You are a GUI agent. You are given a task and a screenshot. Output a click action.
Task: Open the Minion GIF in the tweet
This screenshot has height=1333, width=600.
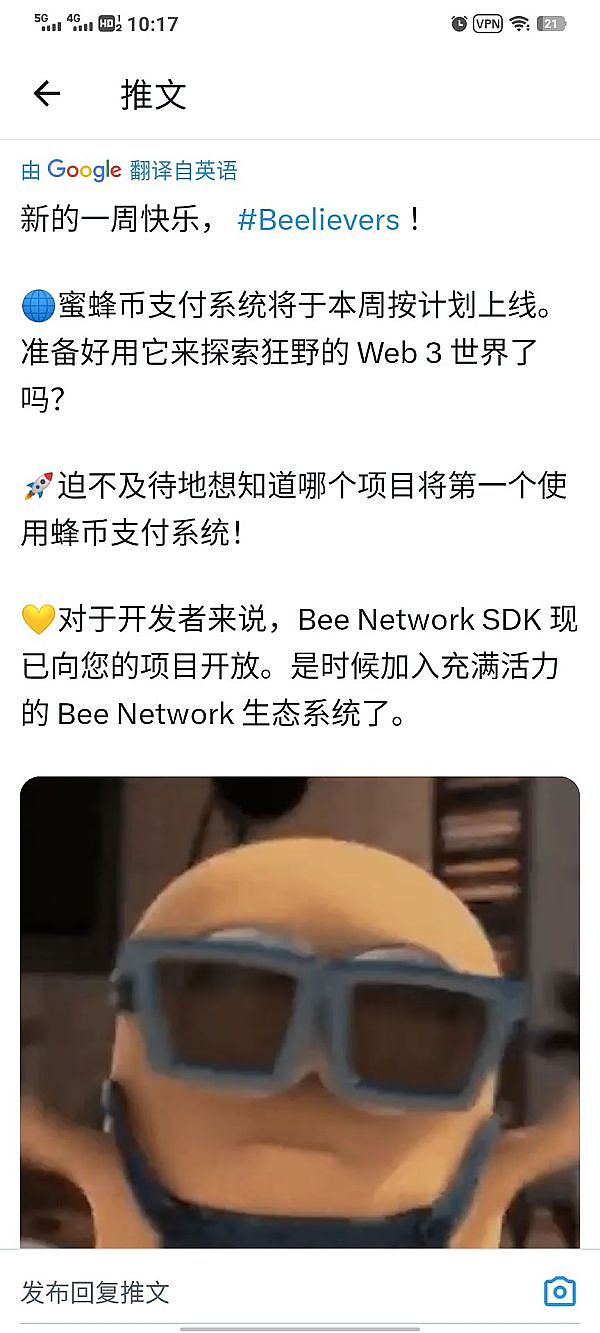[x=300, y=1010]
